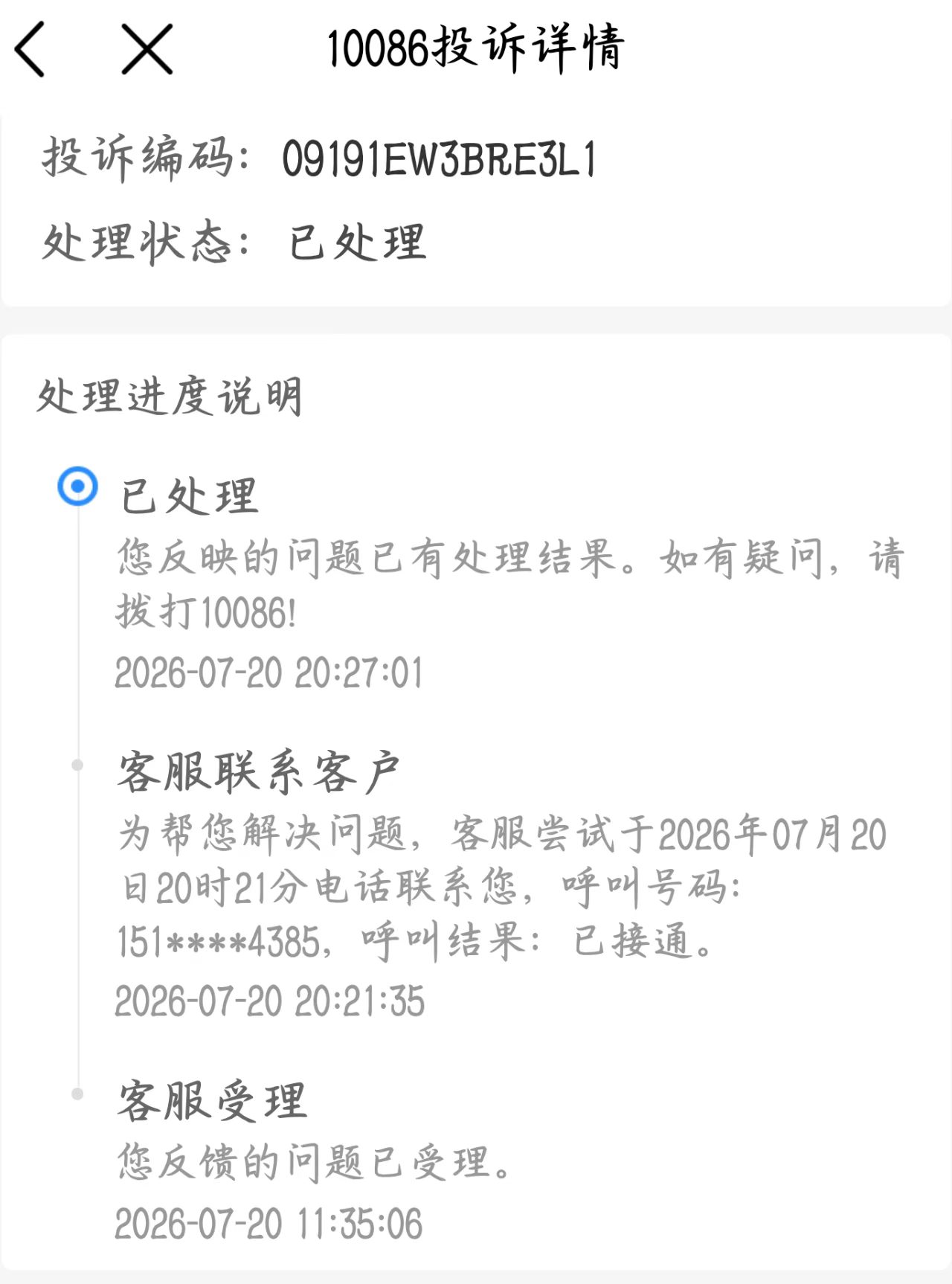Close the 10086投诉详情 page

147,49
